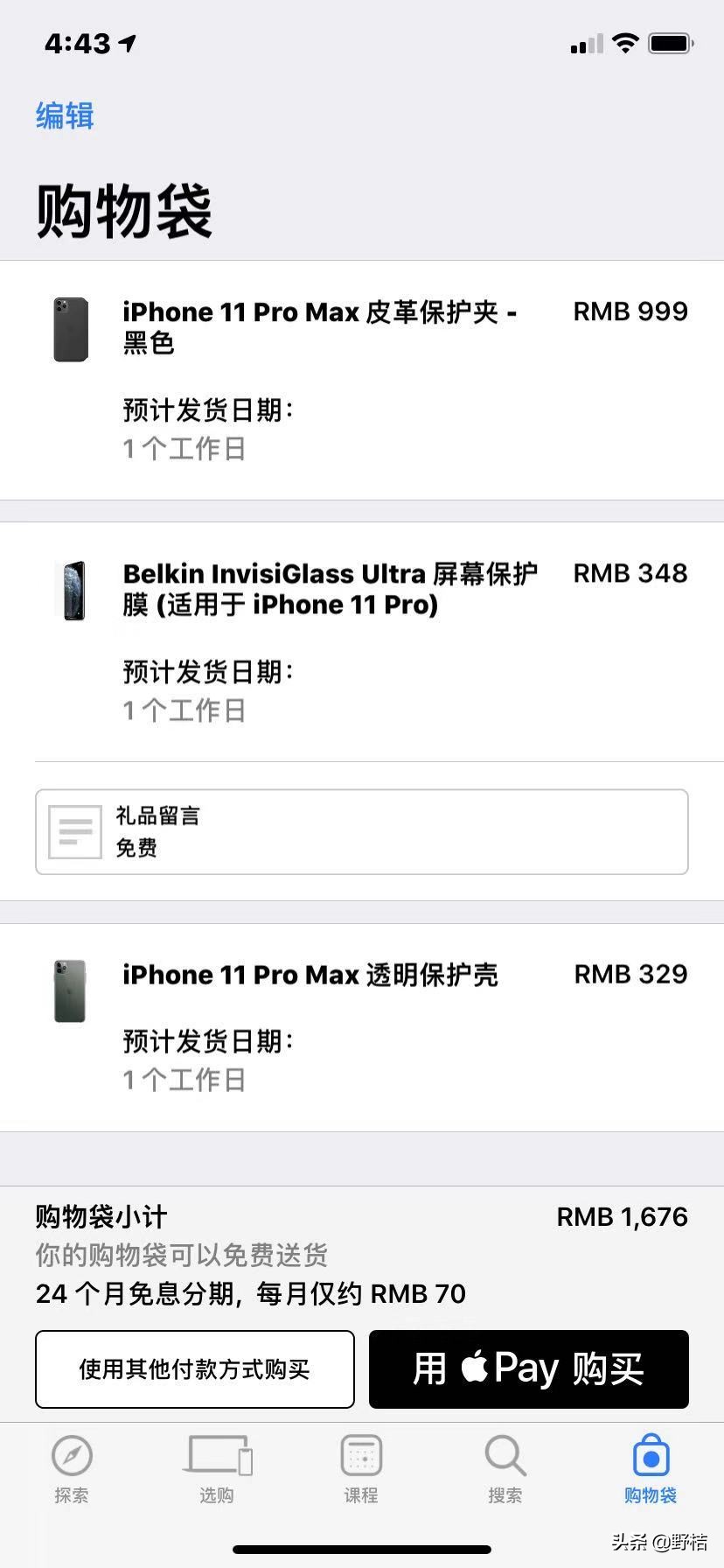Tap the clear case product thumbnail
This screenshot has width=724, height=1568.
70,990
